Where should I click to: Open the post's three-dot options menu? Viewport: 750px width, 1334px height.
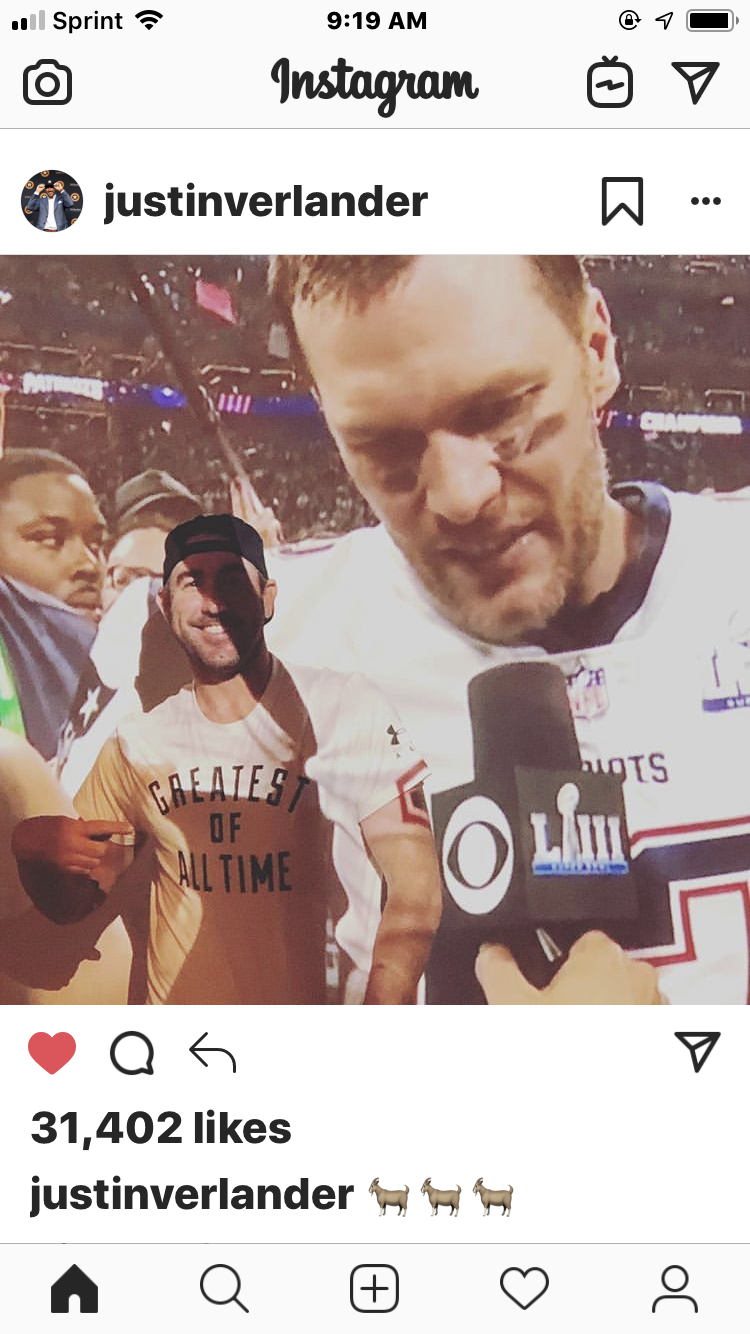tap(705, 201)
